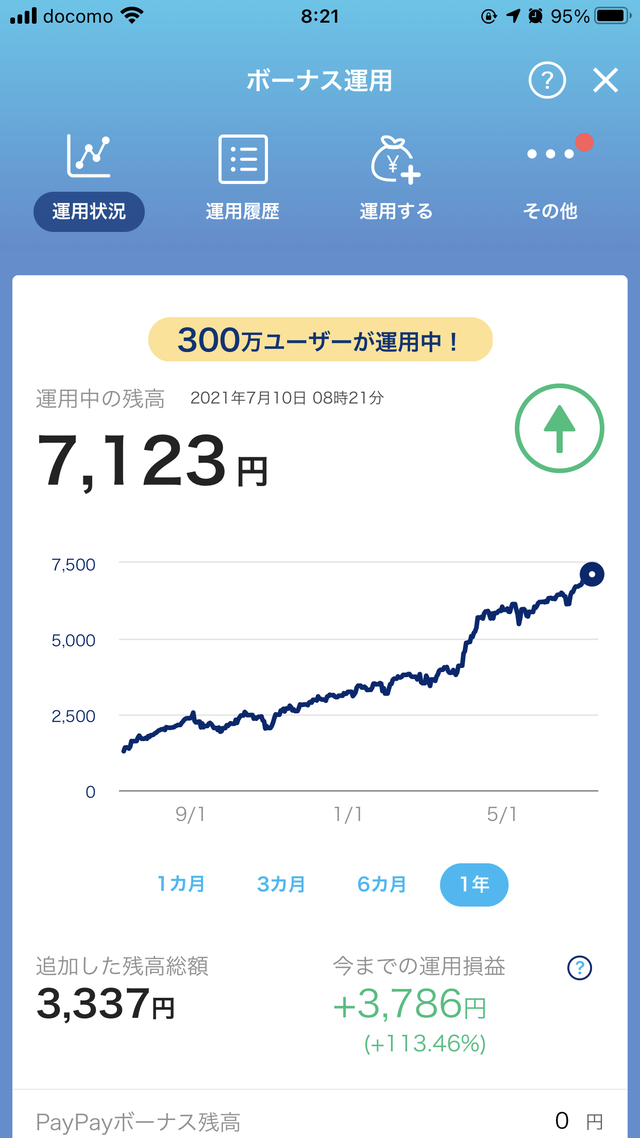This screenshot has width=640, height=1138.
Task: Open the 運用履歴 tab
Action: click(x=242, y=180)
